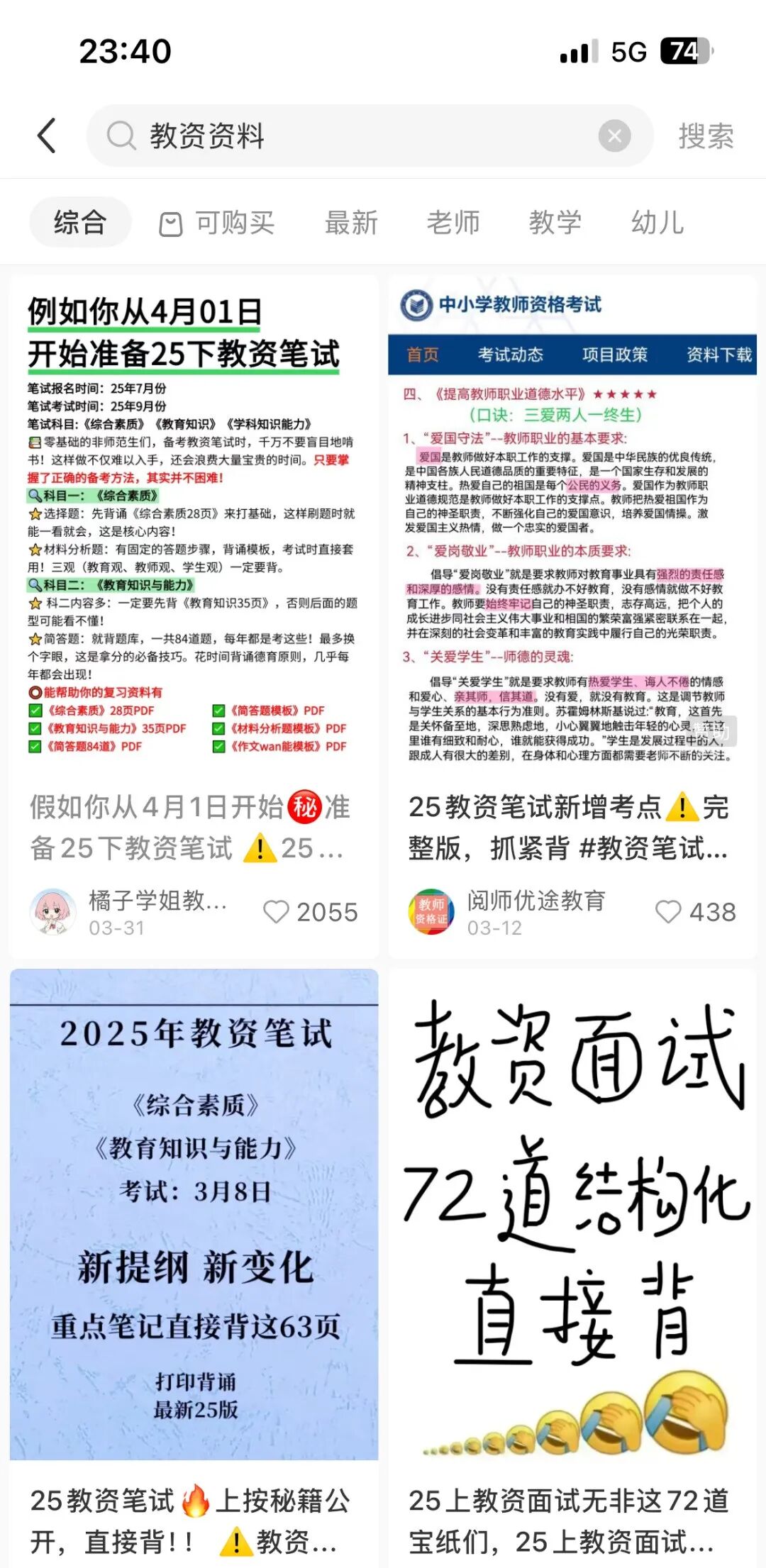Like the post by 阅师优途教育
The image size is (766, 1568).
(668, 911)
